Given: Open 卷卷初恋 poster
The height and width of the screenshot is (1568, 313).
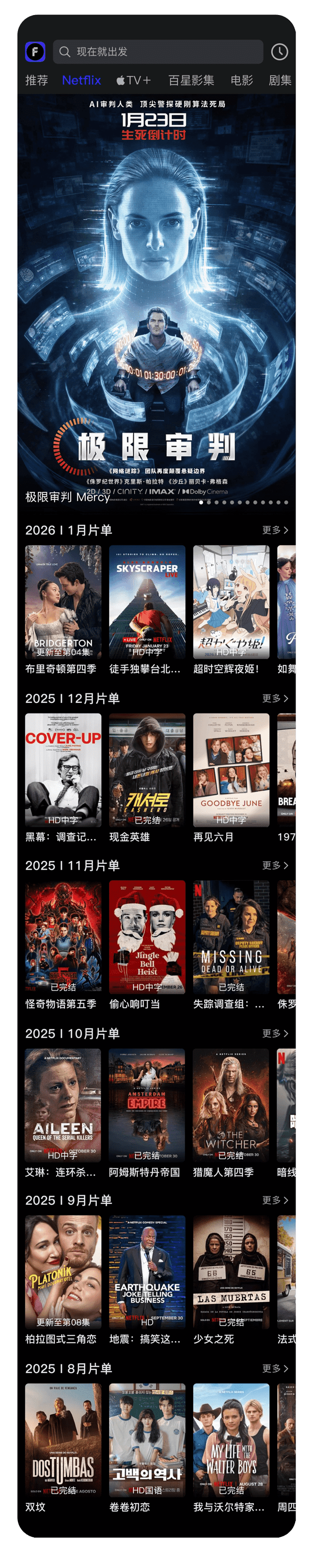Looking at the screenshot, I should pos(147,1439).
